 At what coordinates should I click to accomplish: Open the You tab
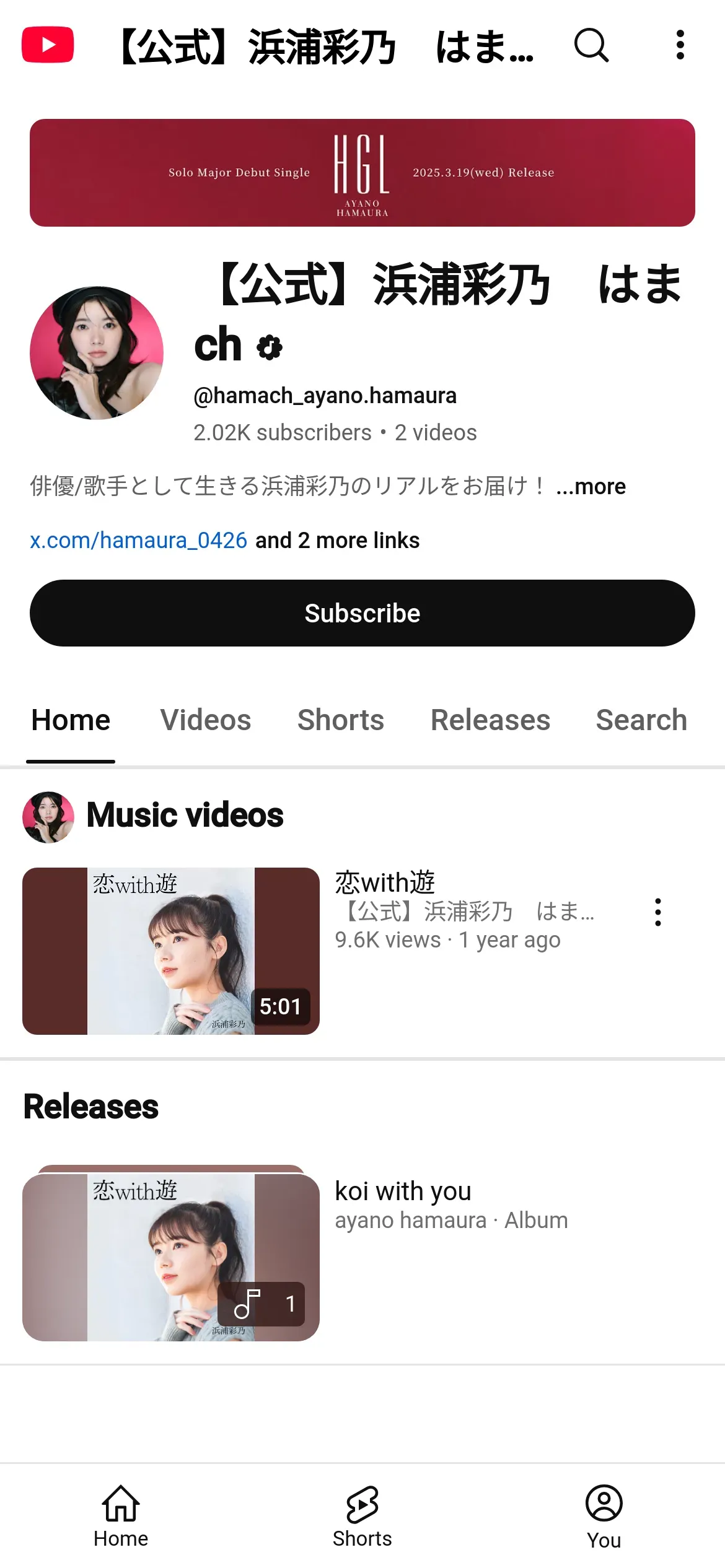[604, 1516]
